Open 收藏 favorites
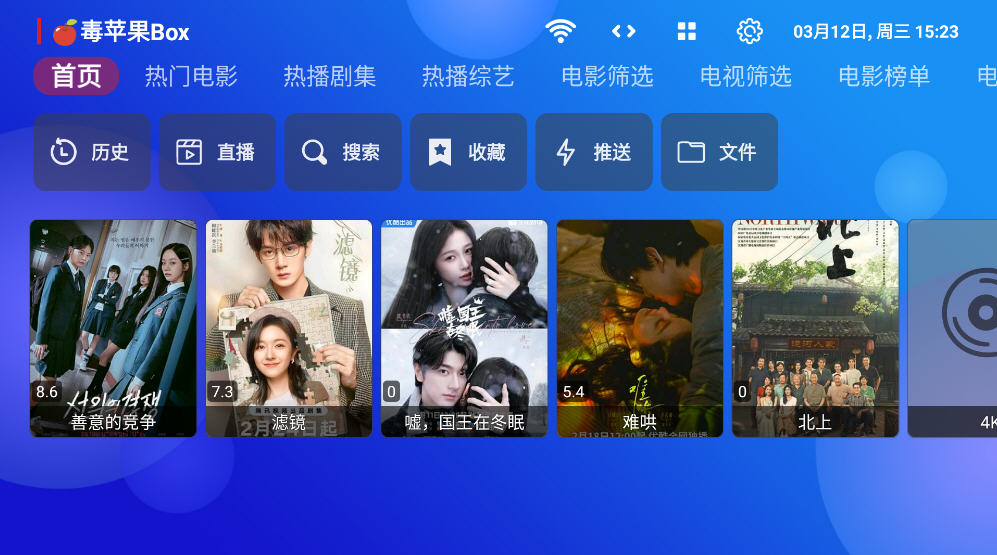 [x=468, y=152]
